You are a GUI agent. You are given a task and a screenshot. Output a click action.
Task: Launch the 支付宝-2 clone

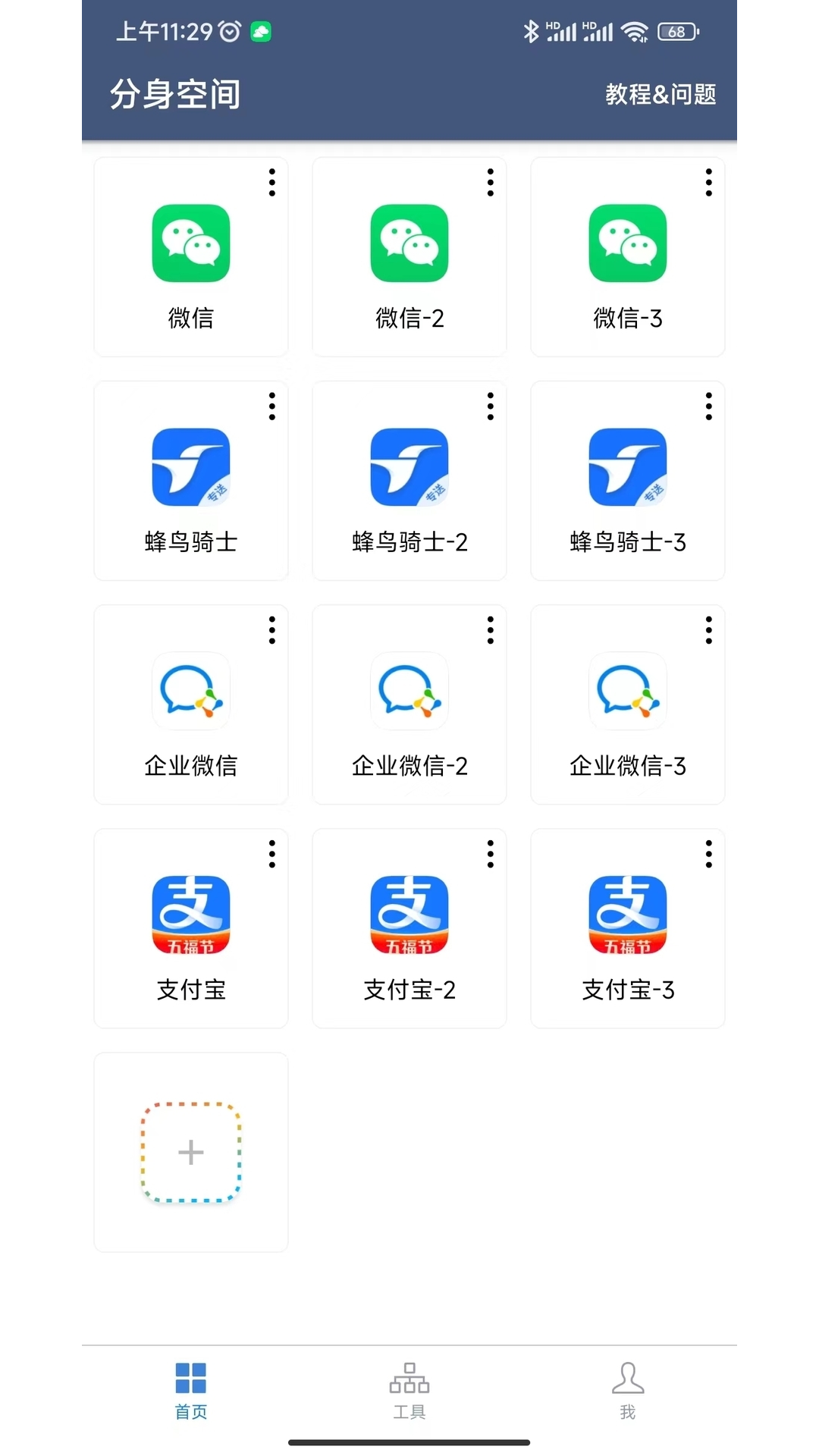tap(409, 915)
